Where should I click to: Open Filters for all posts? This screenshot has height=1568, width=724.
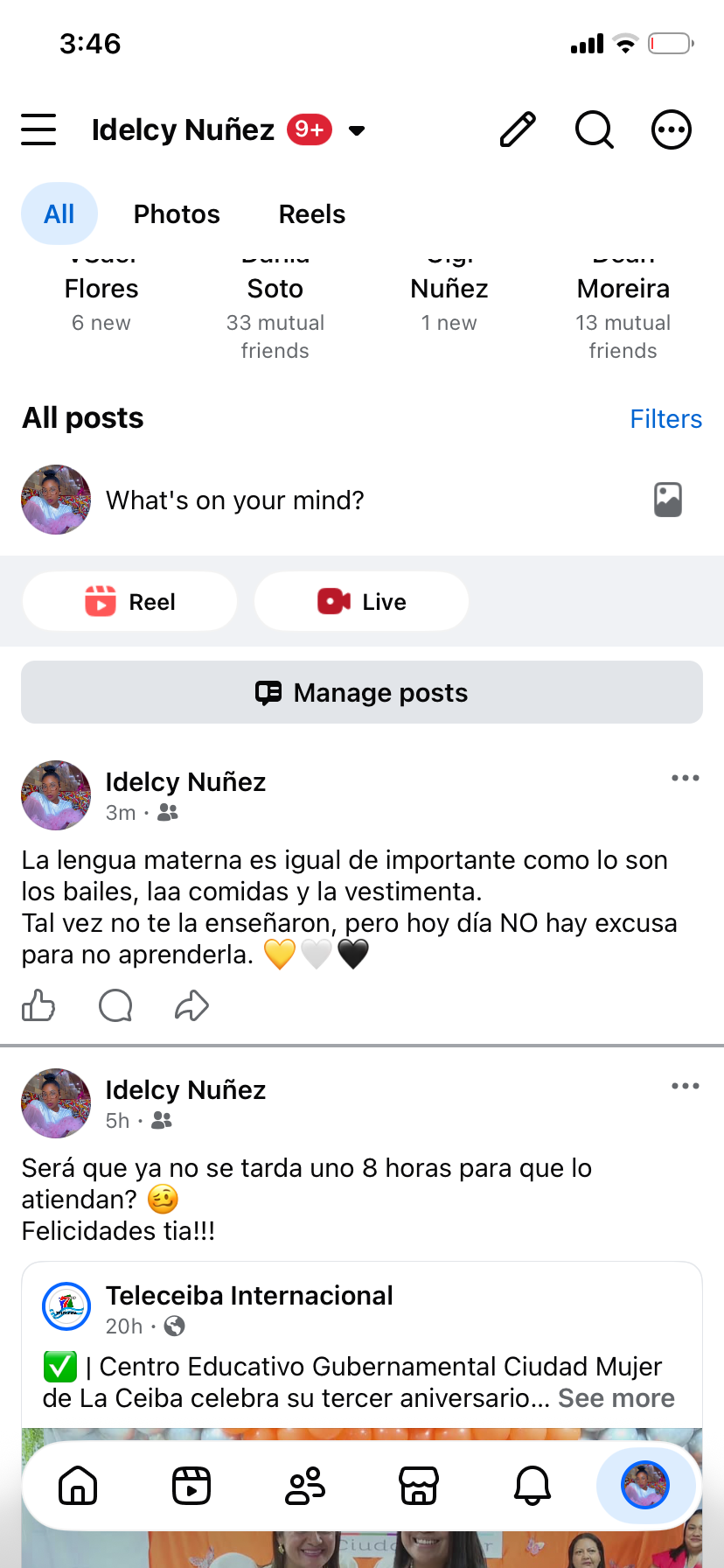666,418
